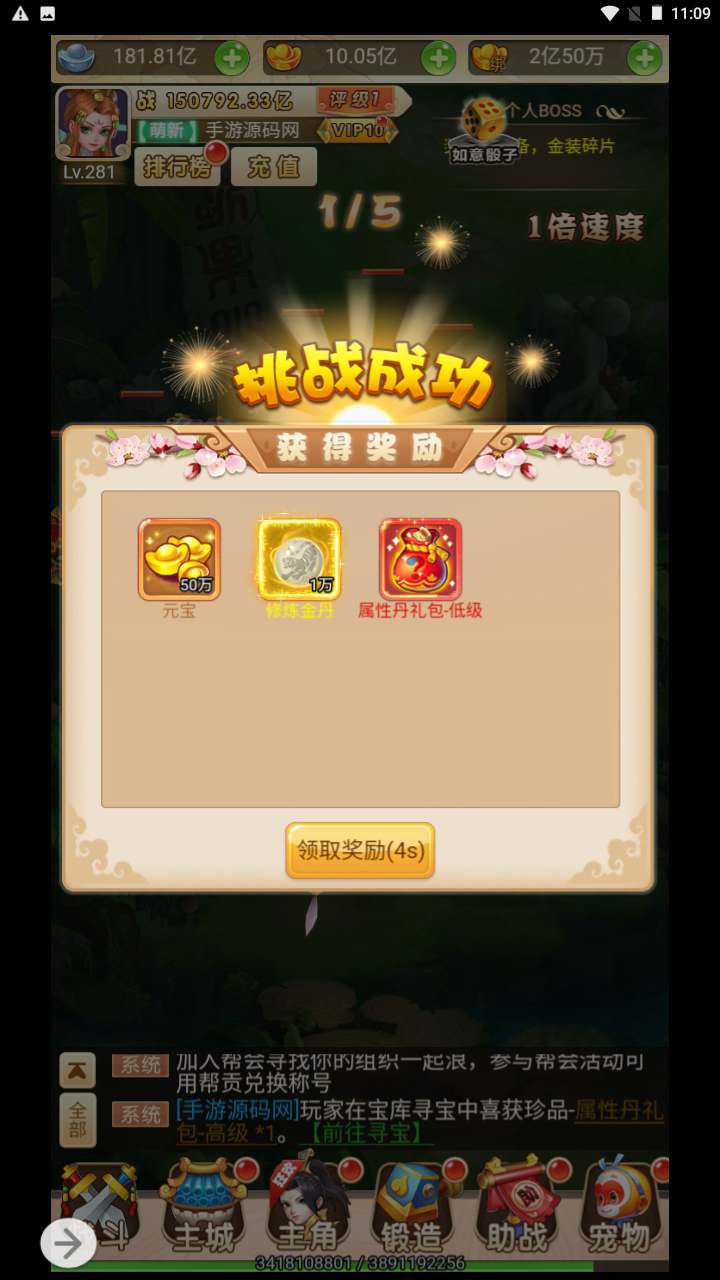Open the 宠物 pets tab

tap(620, 1210)
